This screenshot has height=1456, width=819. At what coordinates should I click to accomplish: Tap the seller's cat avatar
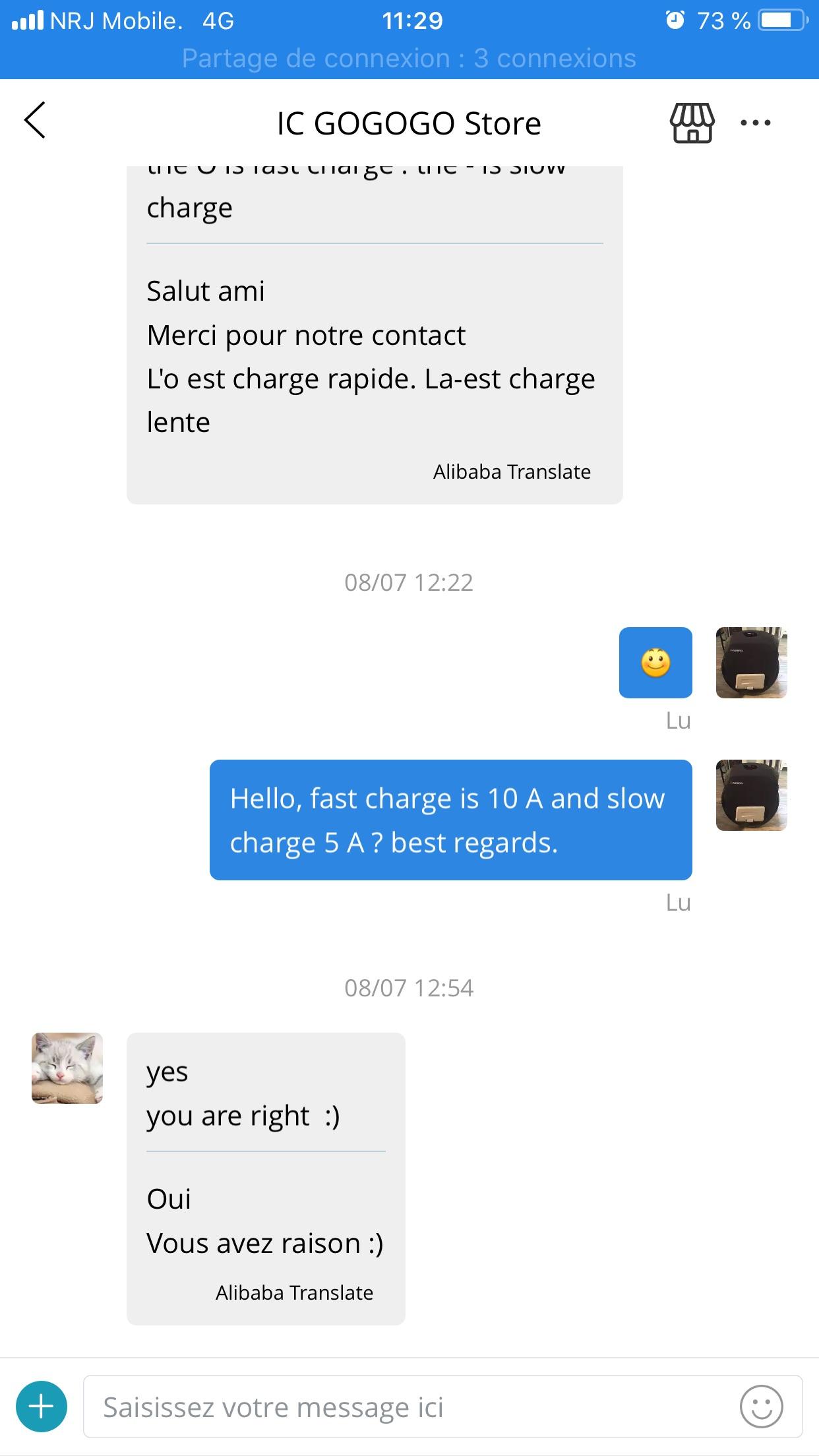67,1068
